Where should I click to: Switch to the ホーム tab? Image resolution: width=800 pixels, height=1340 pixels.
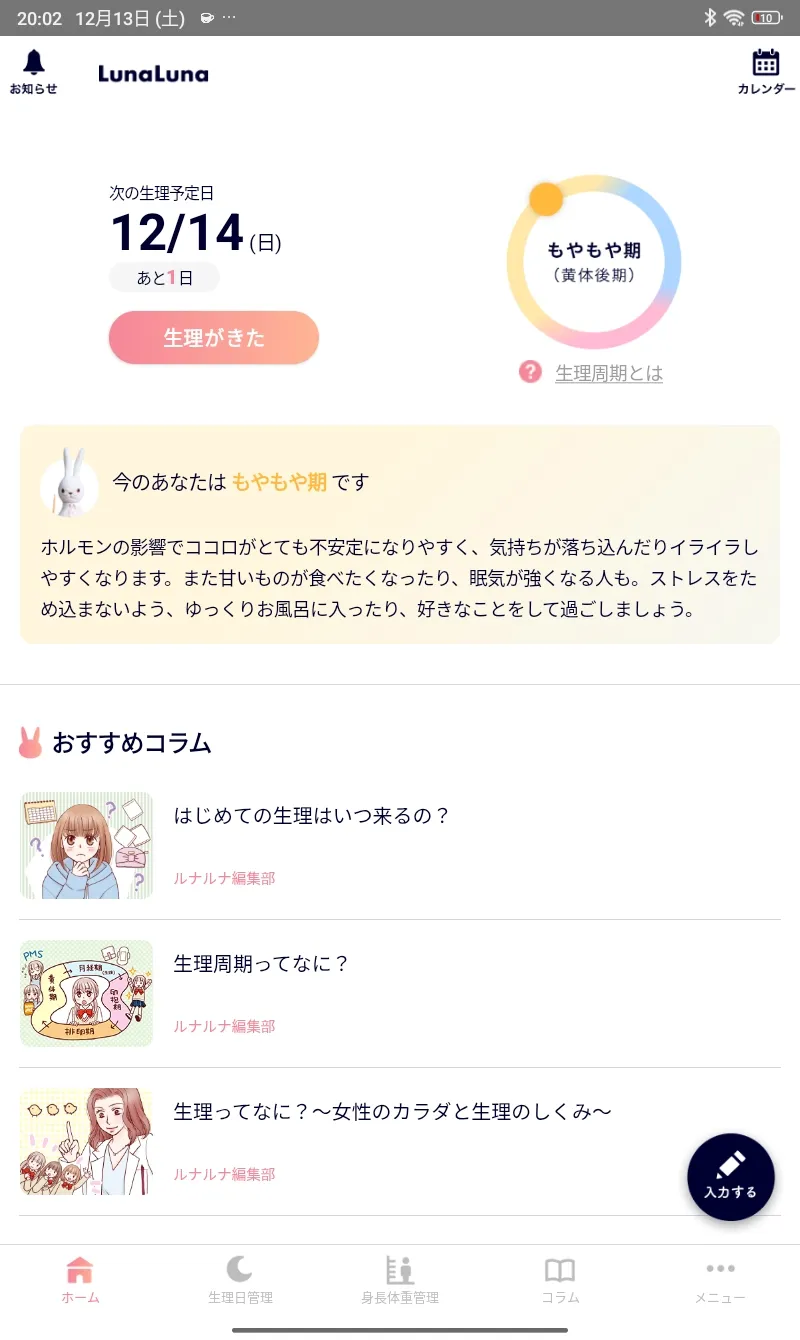pos(80,1280)
